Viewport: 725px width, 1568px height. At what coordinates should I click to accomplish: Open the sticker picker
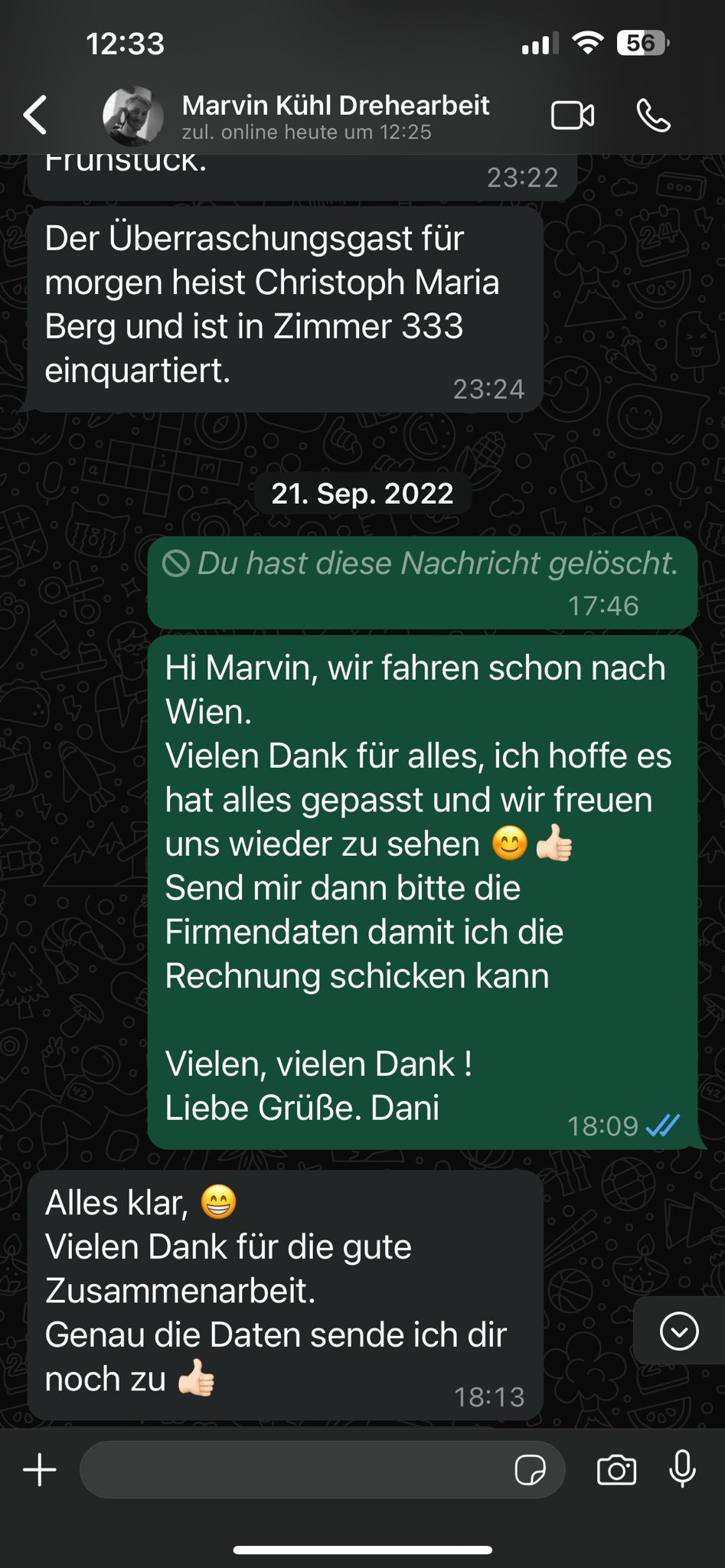point(530,1470)
